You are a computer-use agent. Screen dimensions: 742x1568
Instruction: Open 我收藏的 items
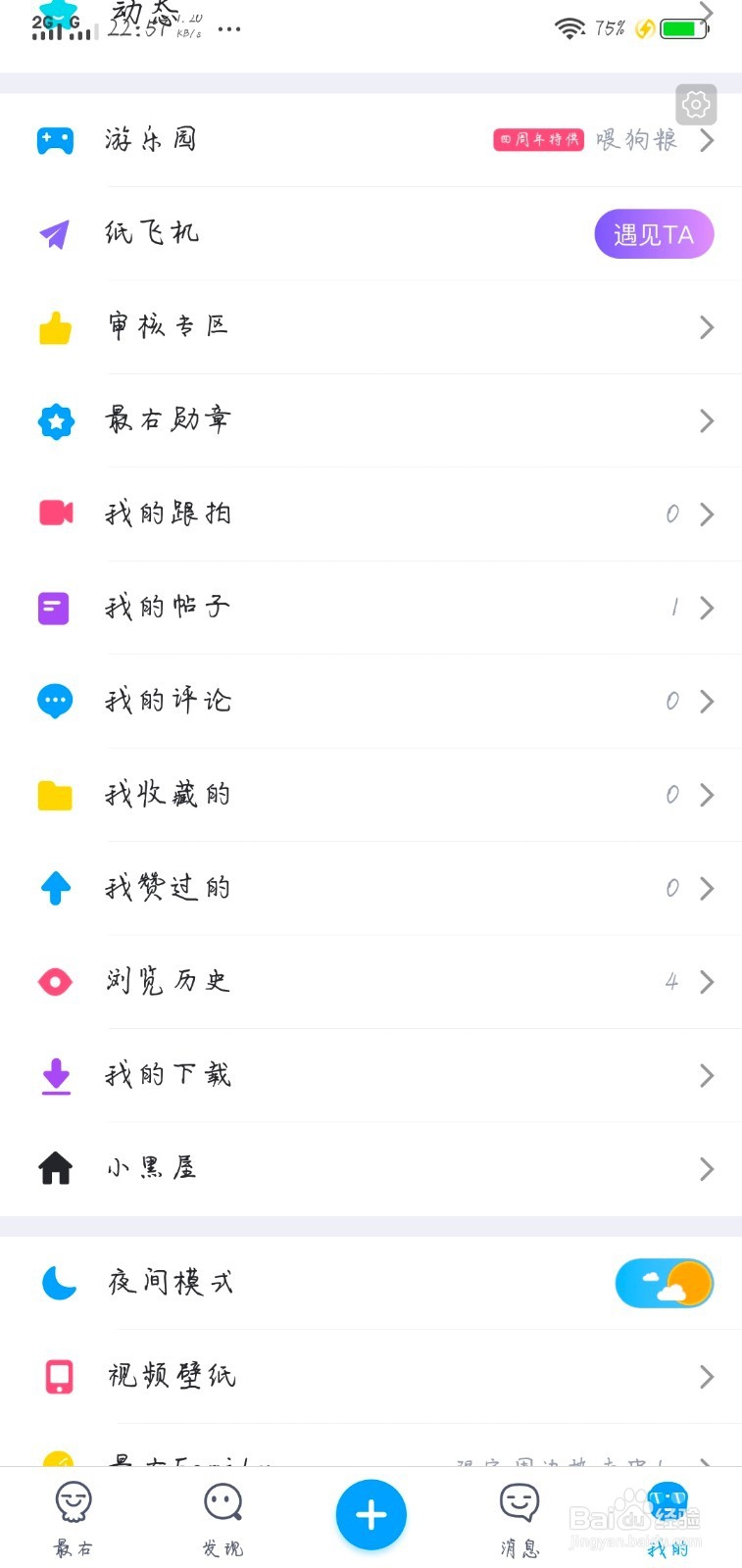[x=371, y=795]
